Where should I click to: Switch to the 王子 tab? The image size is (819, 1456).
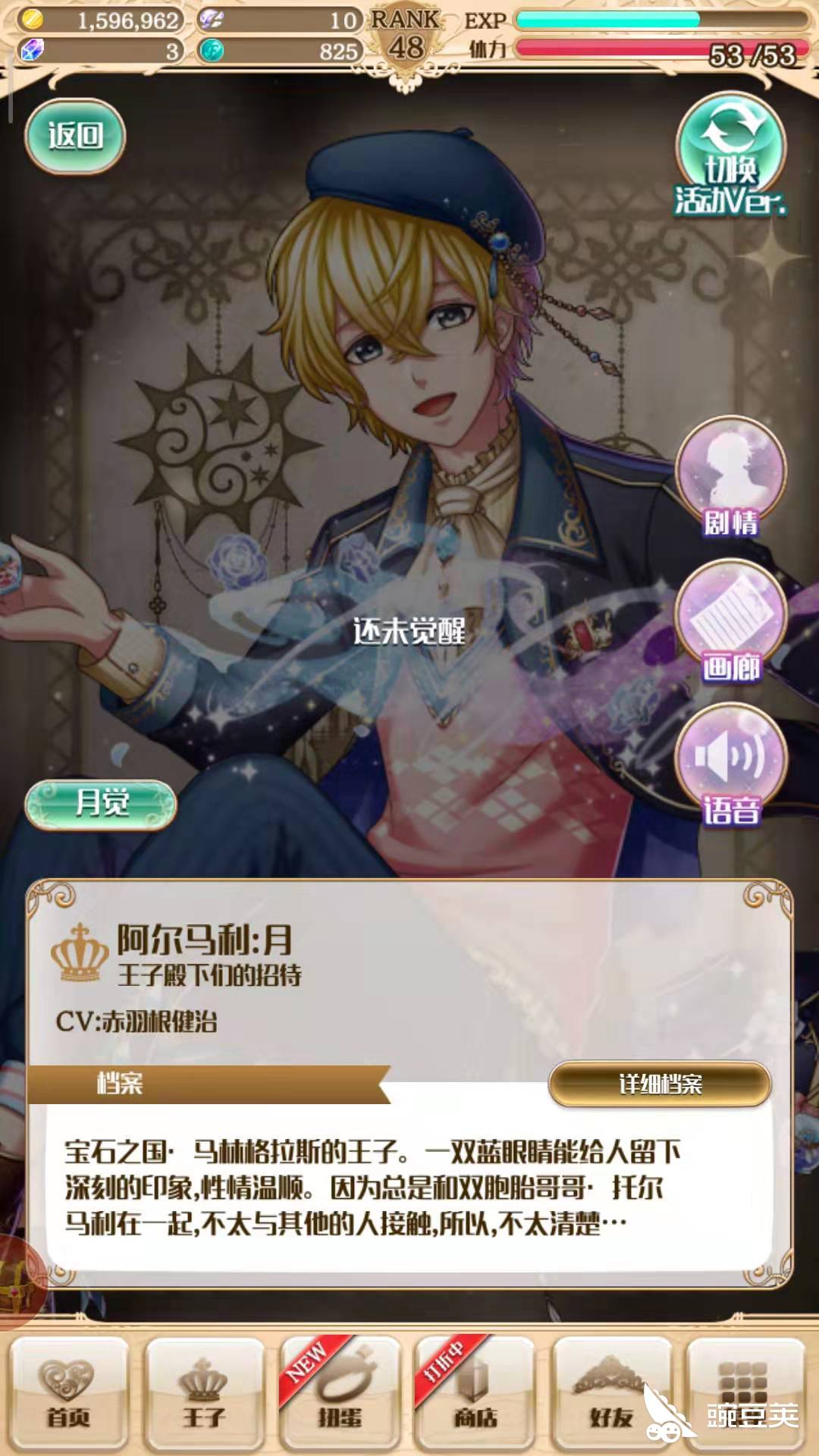pyautogui.click(x=204, y=1393)
